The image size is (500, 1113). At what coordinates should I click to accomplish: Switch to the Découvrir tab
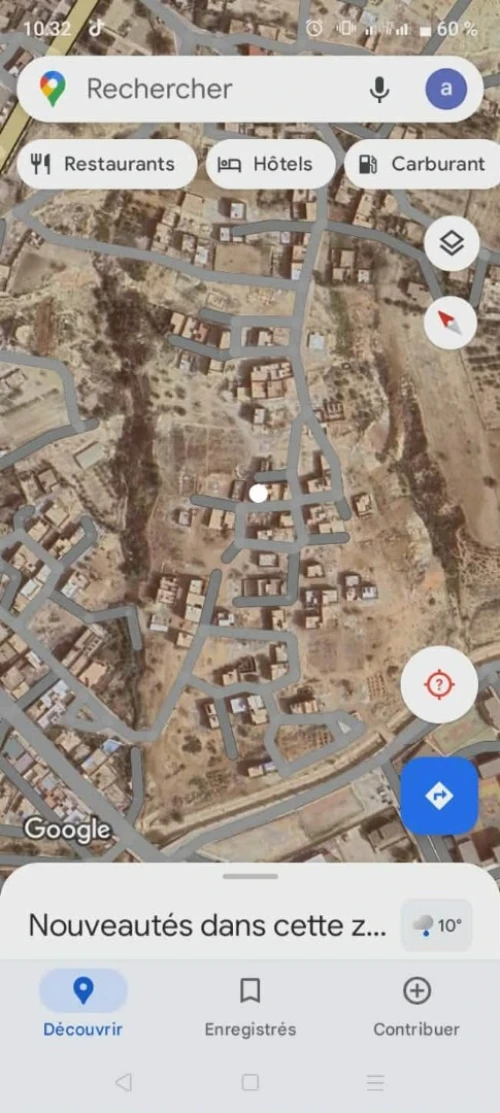(83, 1004)
